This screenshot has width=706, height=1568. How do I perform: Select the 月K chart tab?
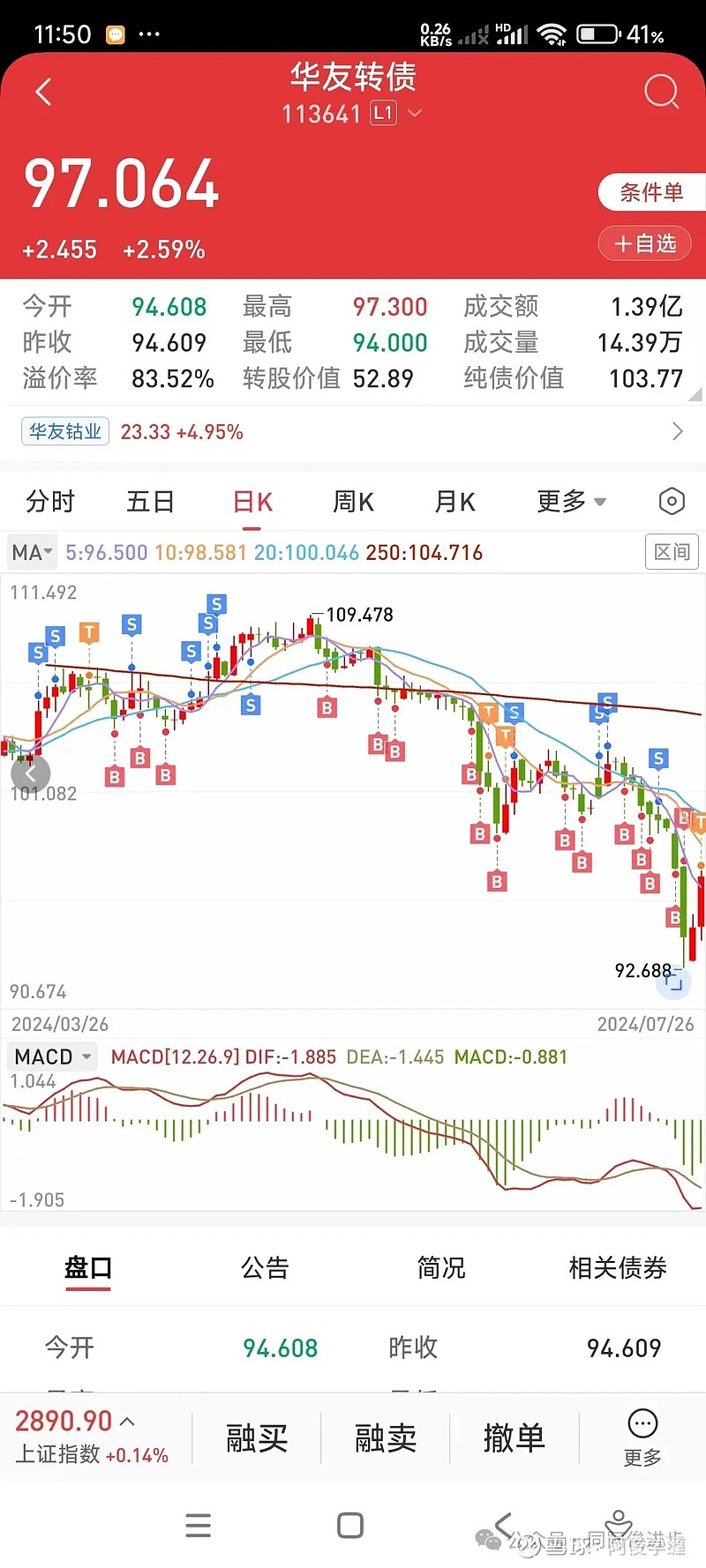454,502
